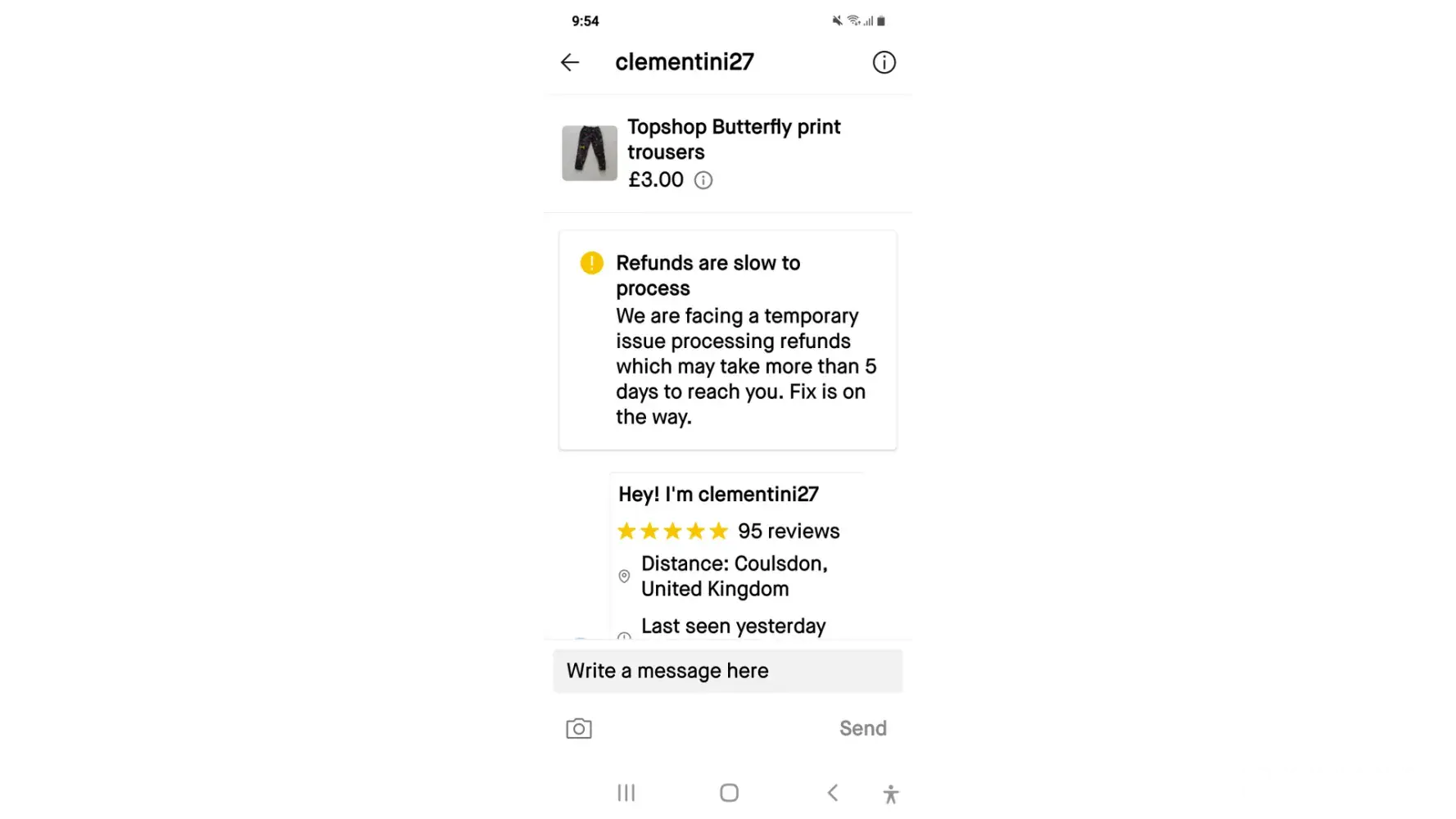The height and width of the screenshot is (819, 1456).
Task: Tap price info icon next to £3.00
Action: tap(703, 180)
